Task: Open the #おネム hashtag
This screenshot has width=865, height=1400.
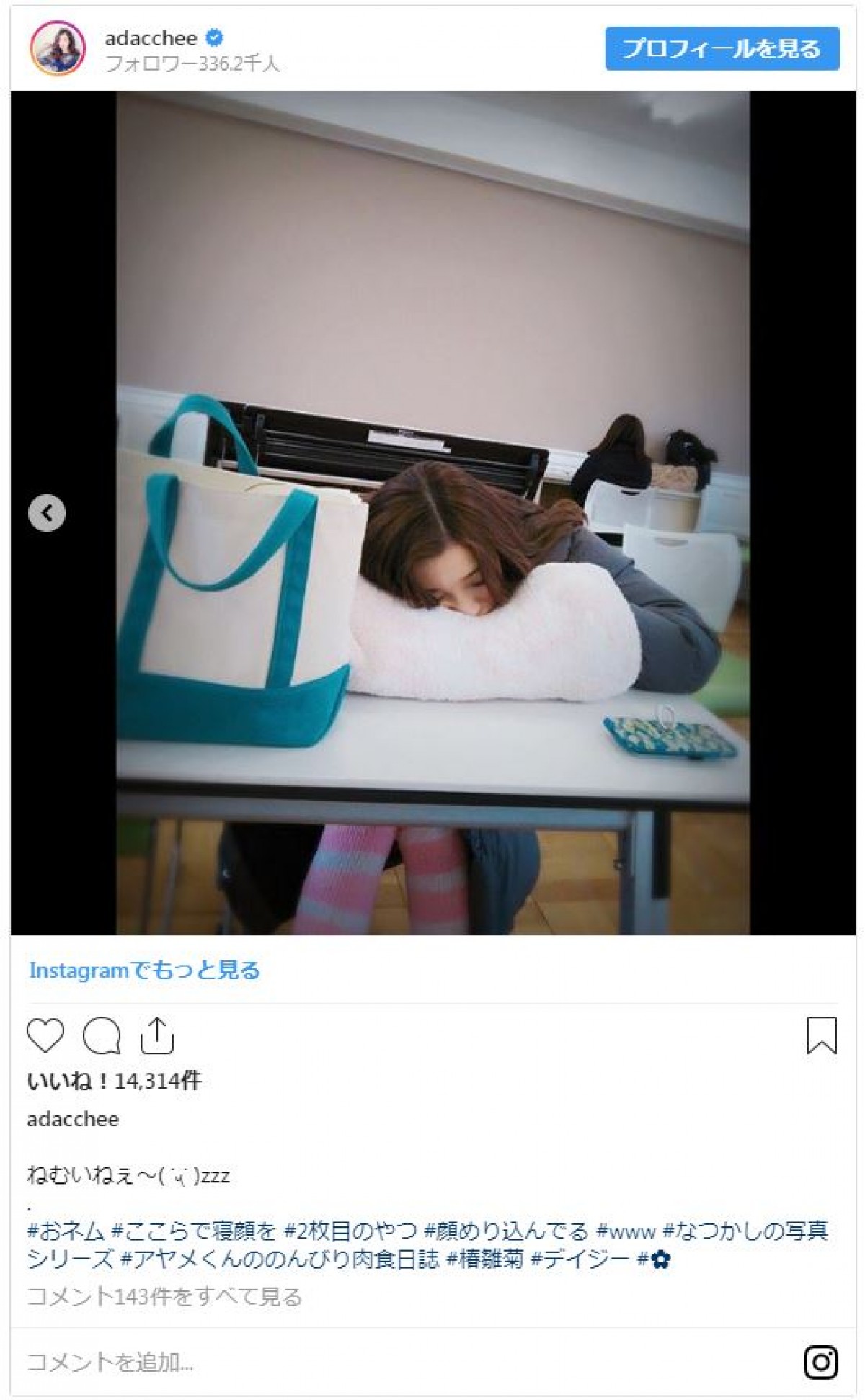Action: (66, 1231)
